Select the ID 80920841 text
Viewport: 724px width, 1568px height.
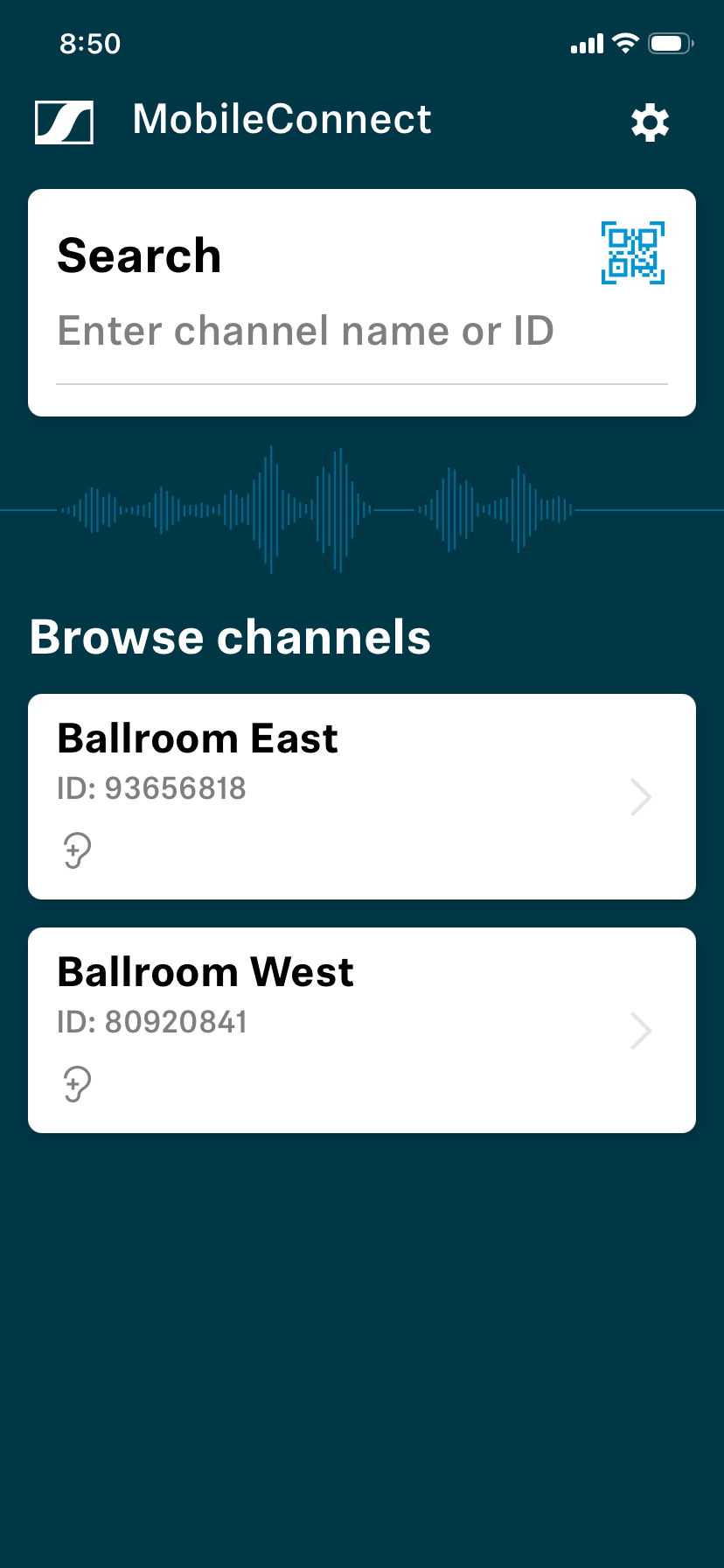[151, 1021]
